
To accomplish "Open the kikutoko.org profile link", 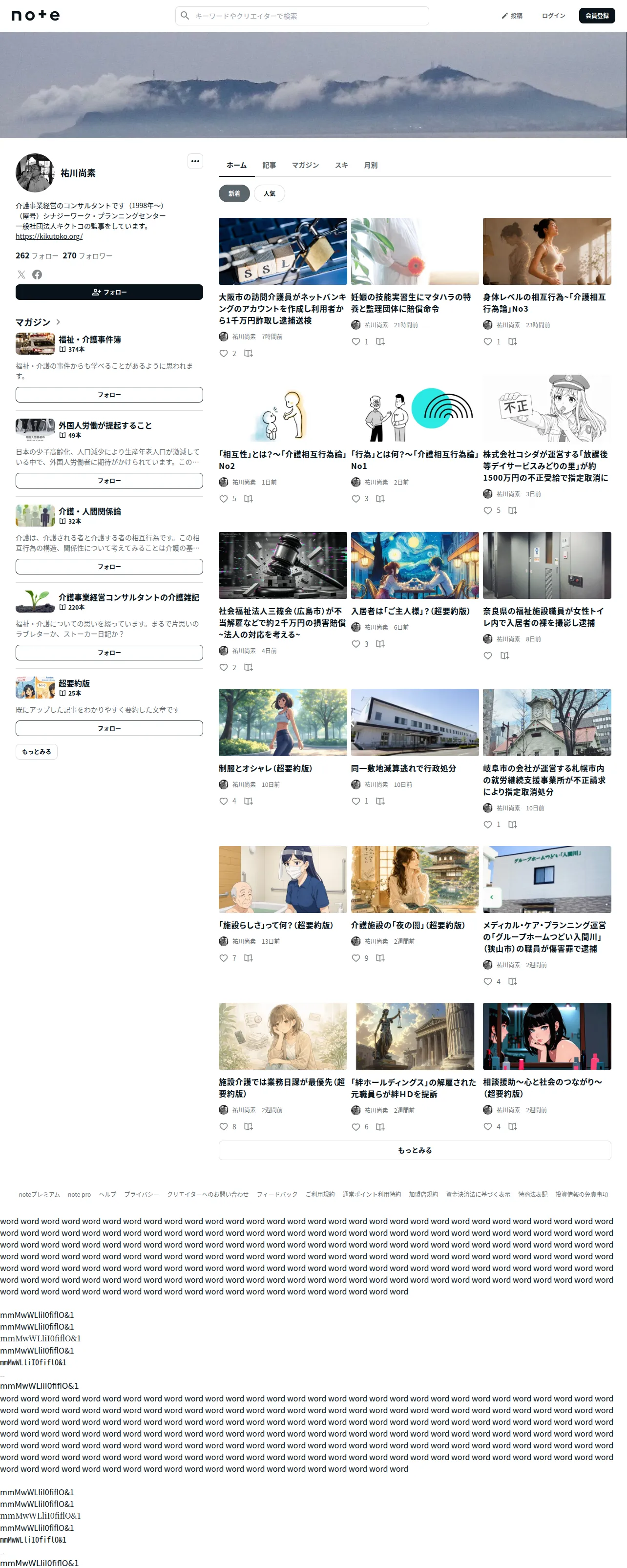I will (x=49, y=236).
